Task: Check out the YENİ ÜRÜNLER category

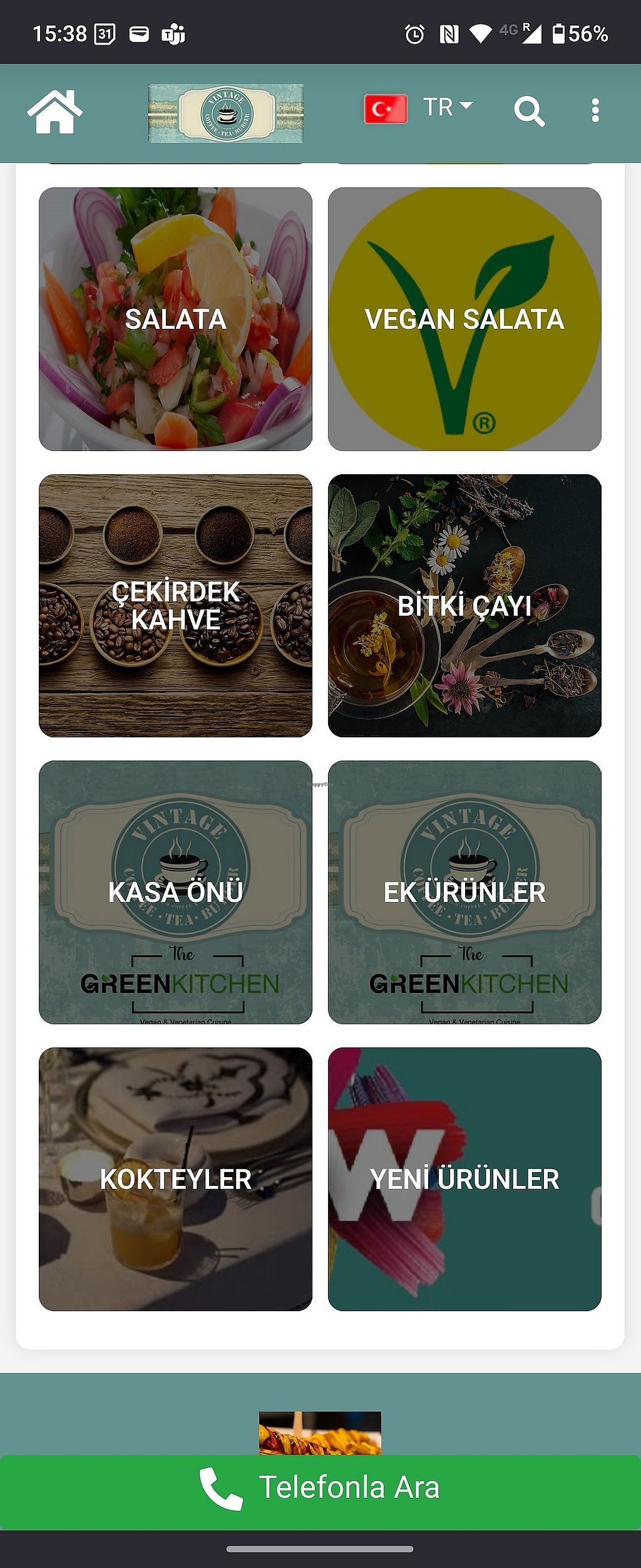Action: click(464, 1179)
